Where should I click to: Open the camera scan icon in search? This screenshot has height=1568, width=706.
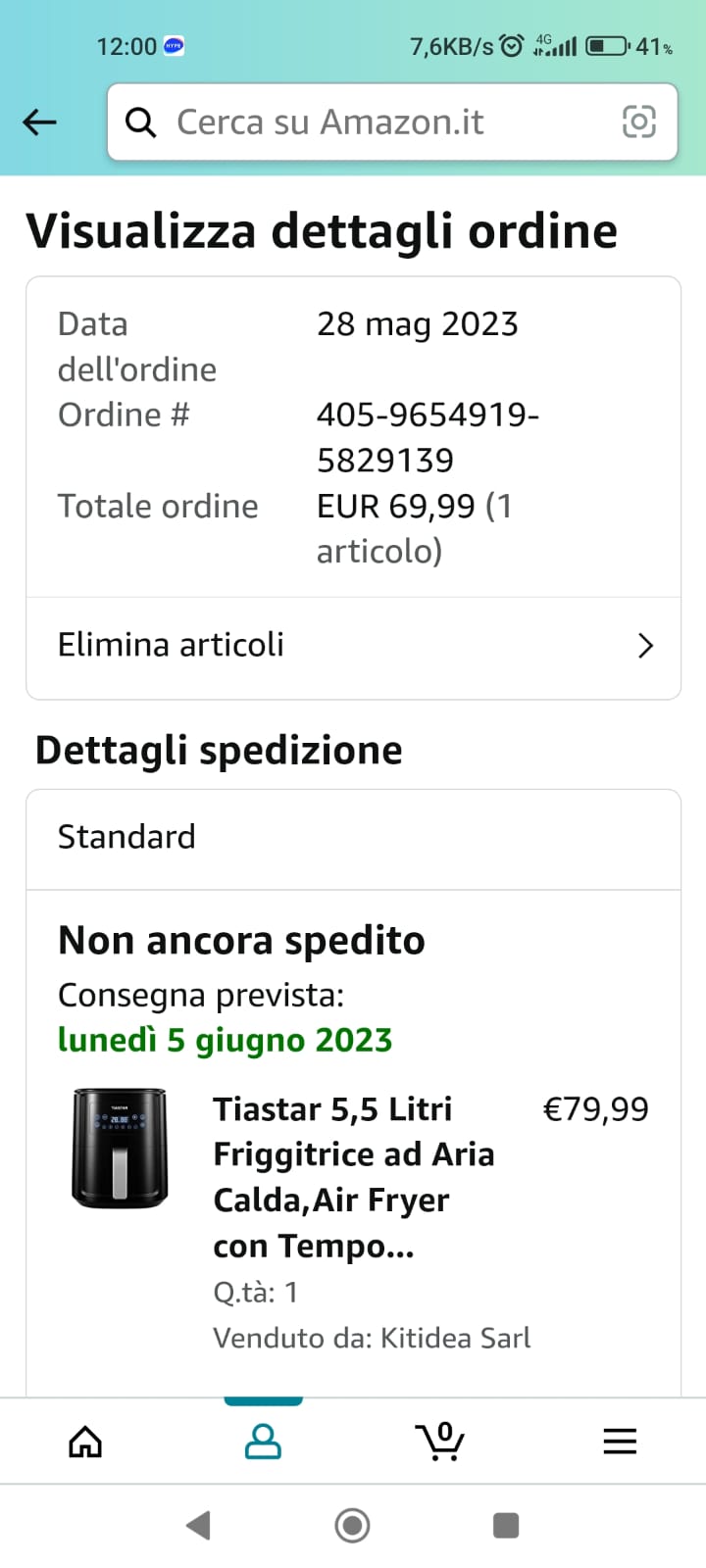(639, 122)
